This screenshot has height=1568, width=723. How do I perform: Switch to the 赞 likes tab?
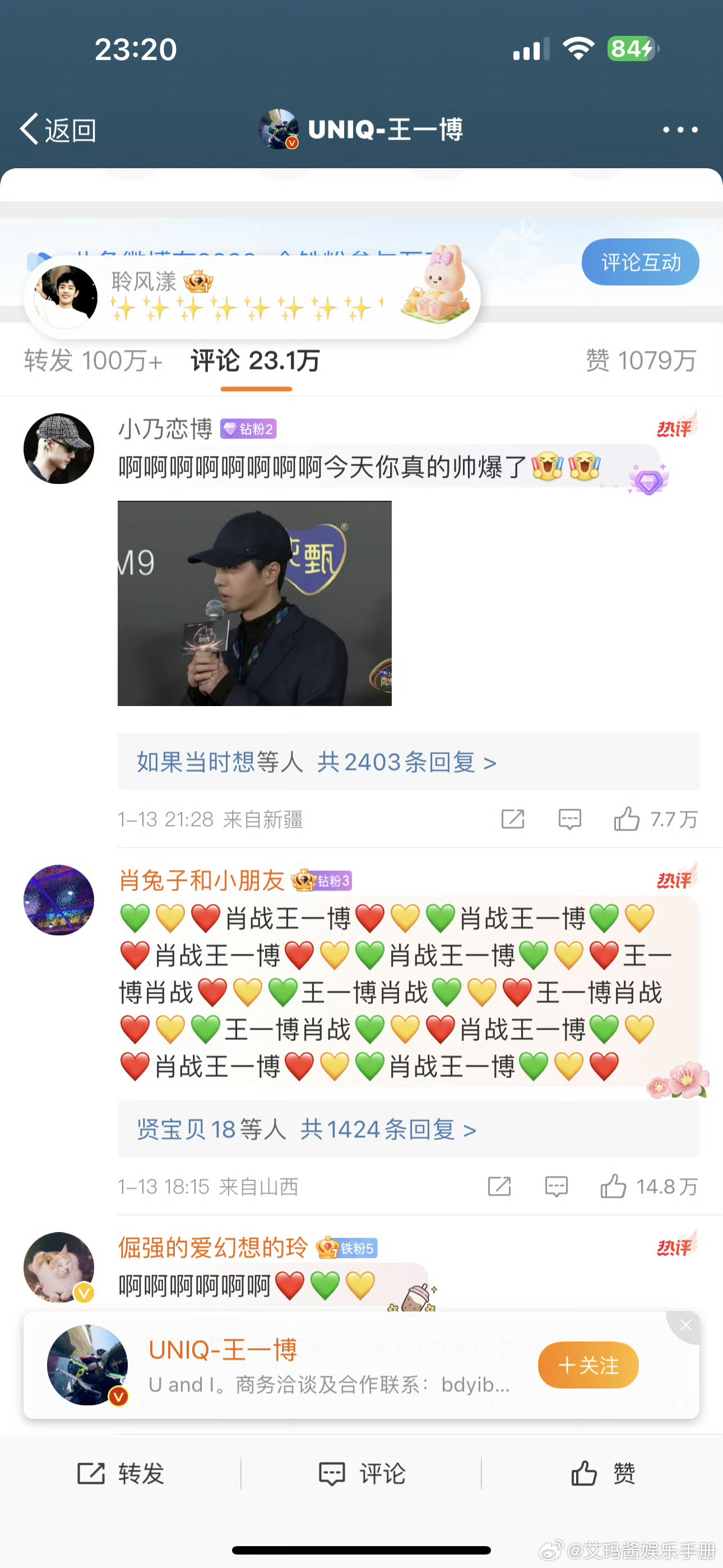click(x=639, y=361)
